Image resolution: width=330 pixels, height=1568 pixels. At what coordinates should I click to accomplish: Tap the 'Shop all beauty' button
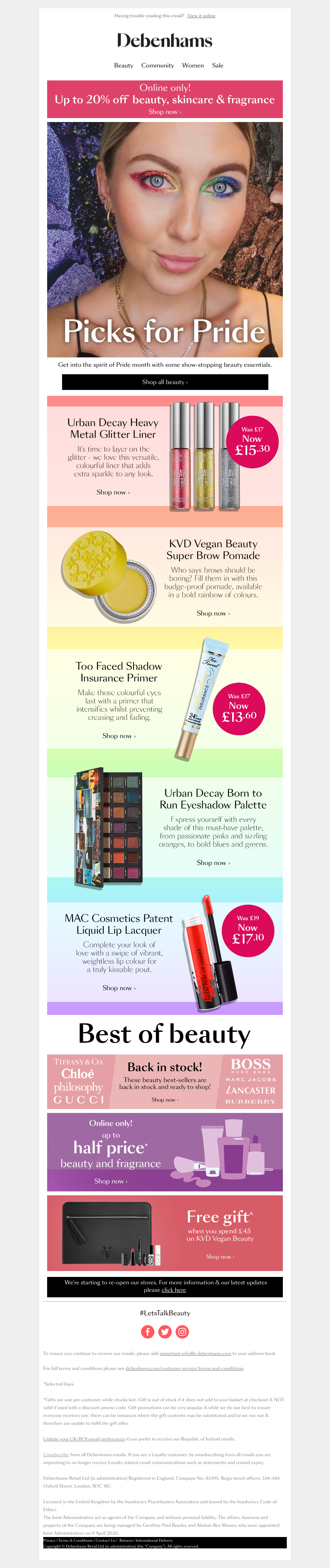[x=165, y=382]
